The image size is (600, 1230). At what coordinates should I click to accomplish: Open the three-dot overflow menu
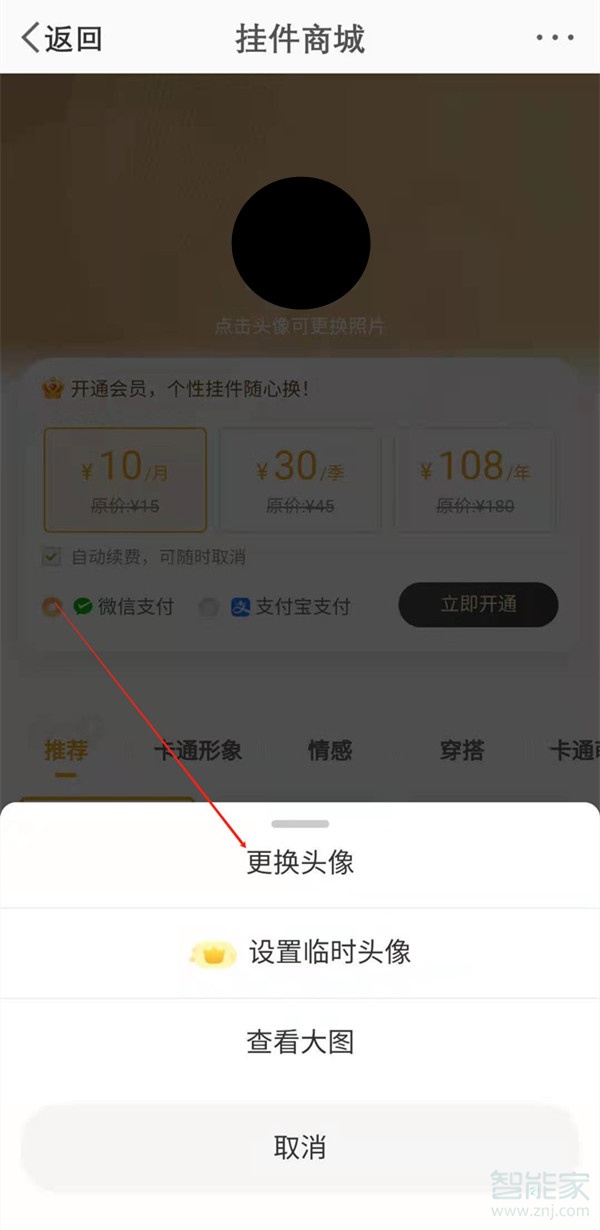[x=554, y=38]
